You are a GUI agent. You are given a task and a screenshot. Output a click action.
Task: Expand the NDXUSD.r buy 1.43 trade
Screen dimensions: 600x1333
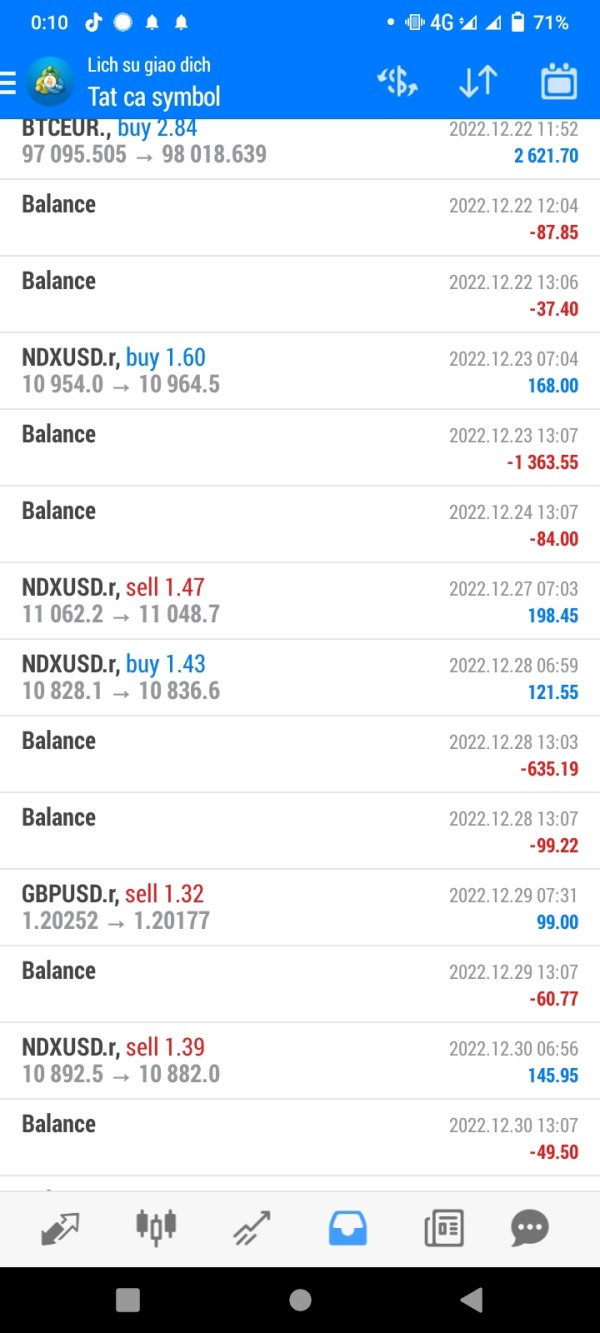click(300, 678)
